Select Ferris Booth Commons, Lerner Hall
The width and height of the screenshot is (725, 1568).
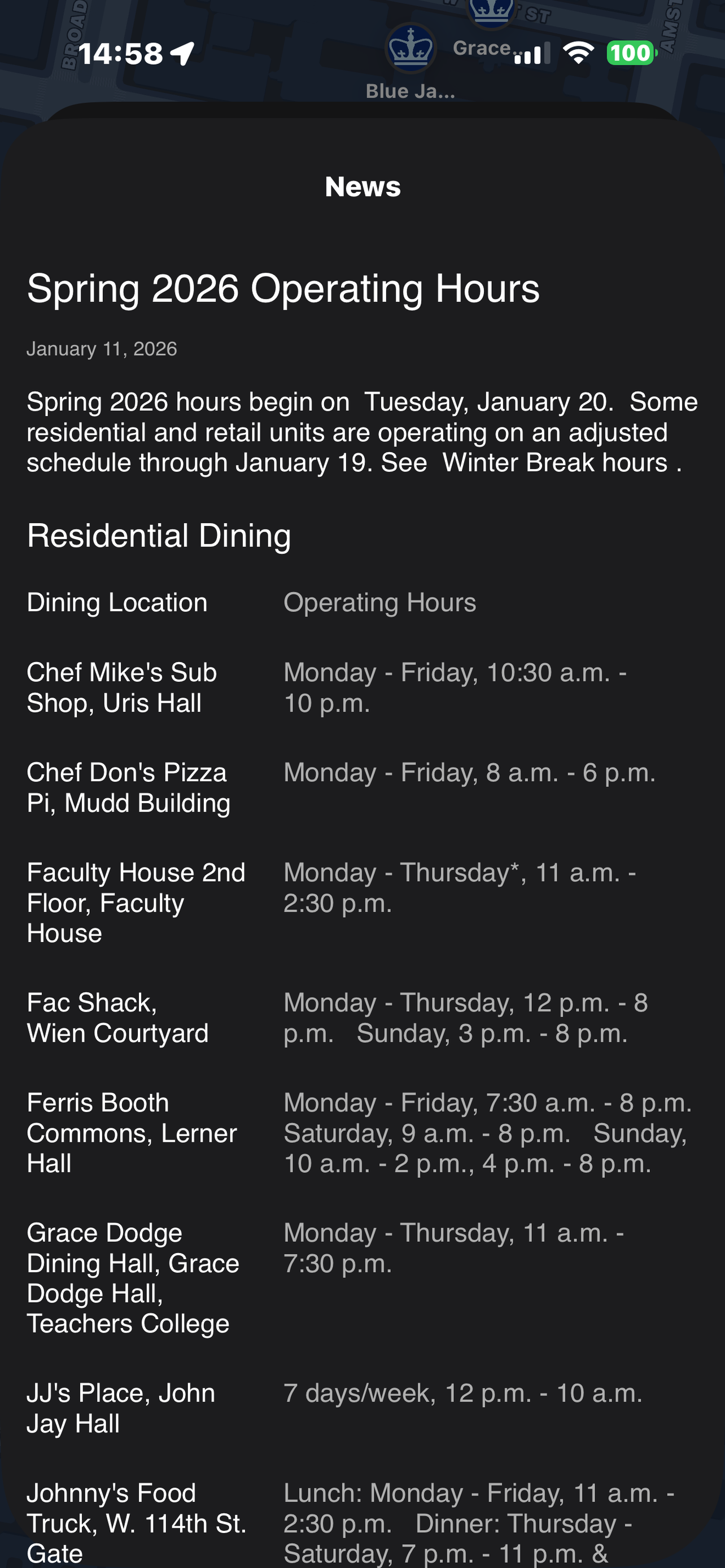(131, 1132)
